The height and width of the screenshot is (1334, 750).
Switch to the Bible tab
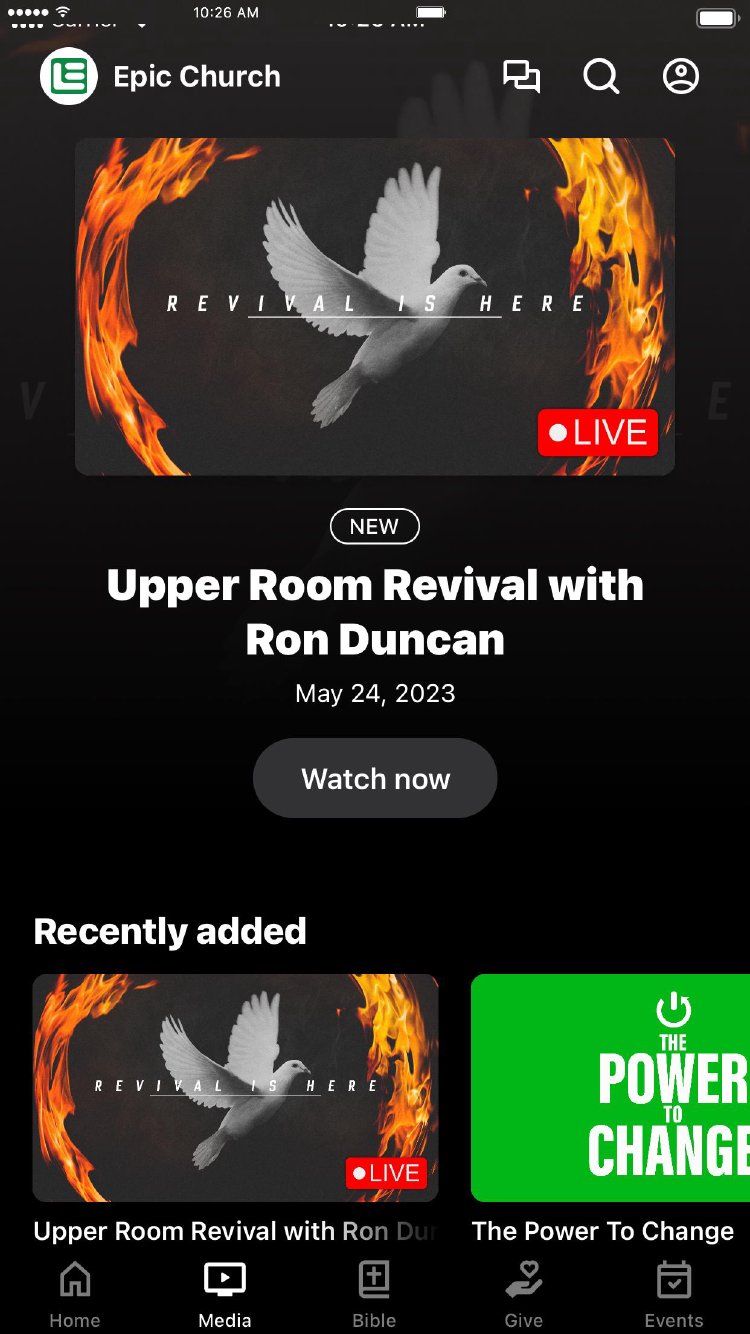(x=374, y=1294)
